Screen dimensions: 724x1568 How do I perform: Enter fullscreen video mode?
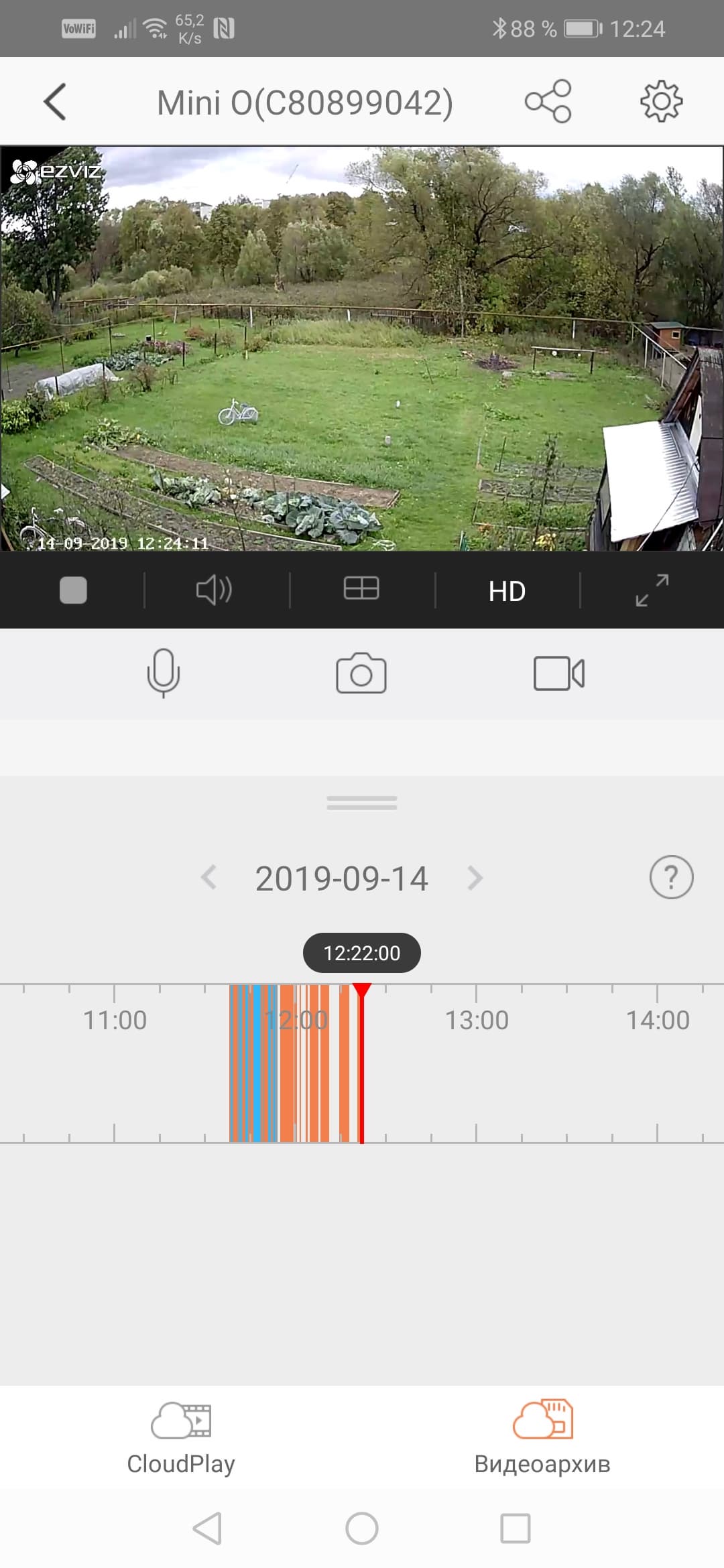(652, 590)
